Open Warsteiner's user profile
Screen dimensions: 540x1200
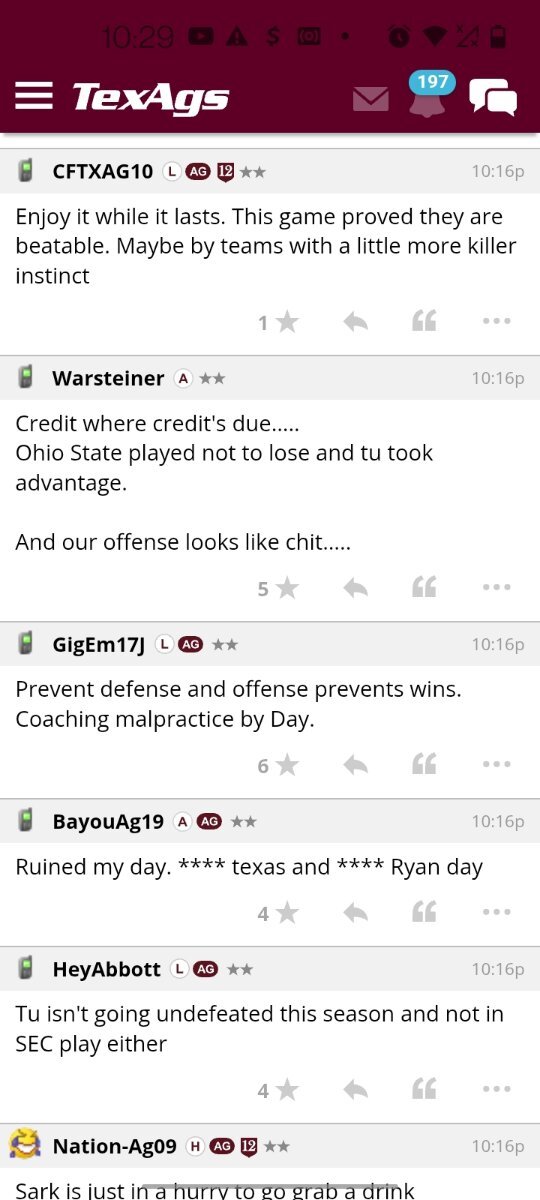click(108, 378)
